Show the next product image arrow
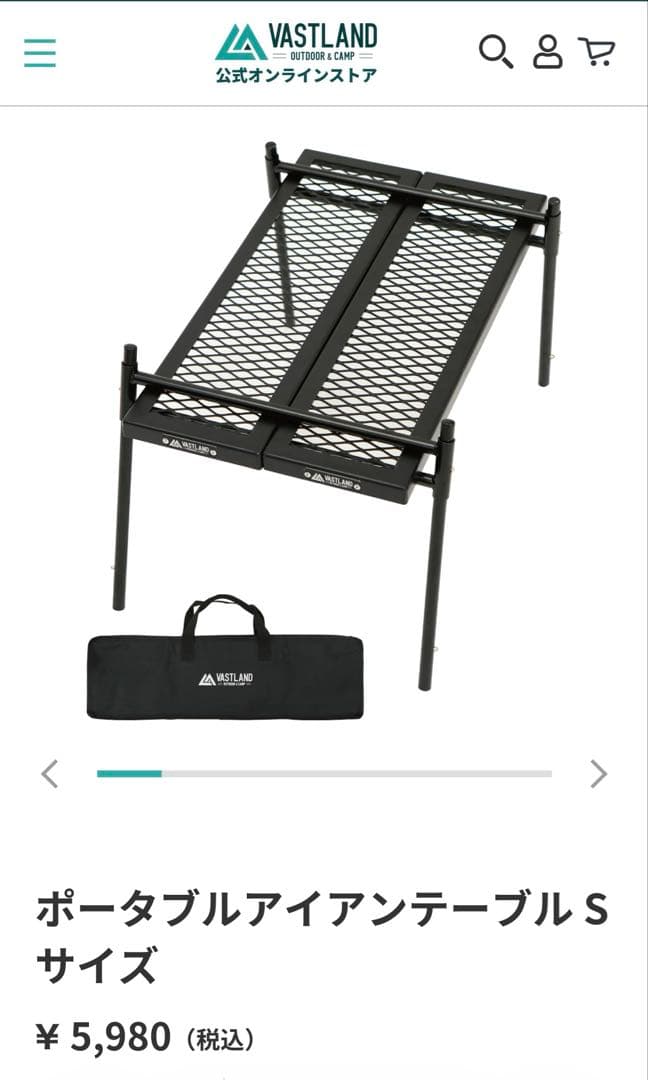 pos(598,773)
